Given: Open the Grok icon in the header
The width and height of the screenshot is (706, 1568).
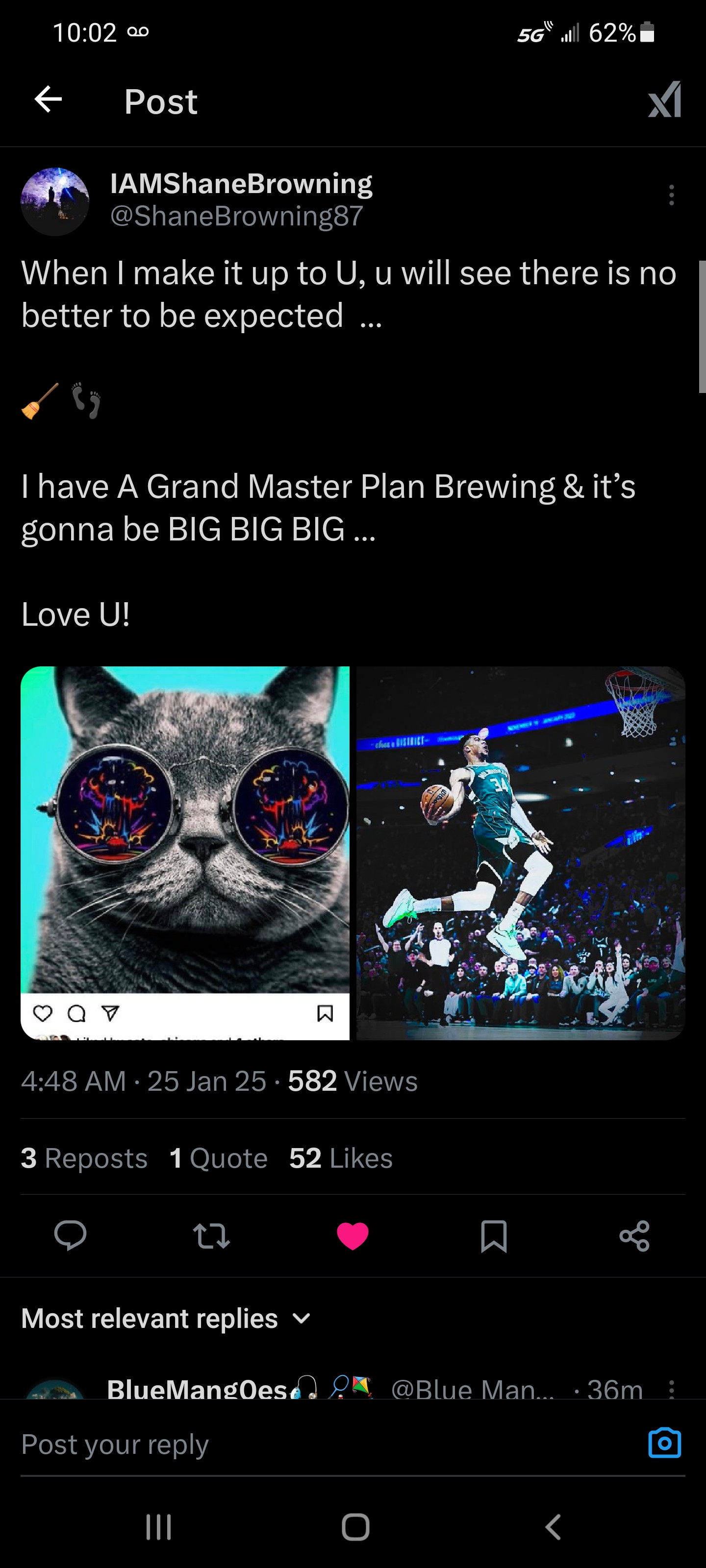Looking at the screenshot, I should [x=665, y=100].
